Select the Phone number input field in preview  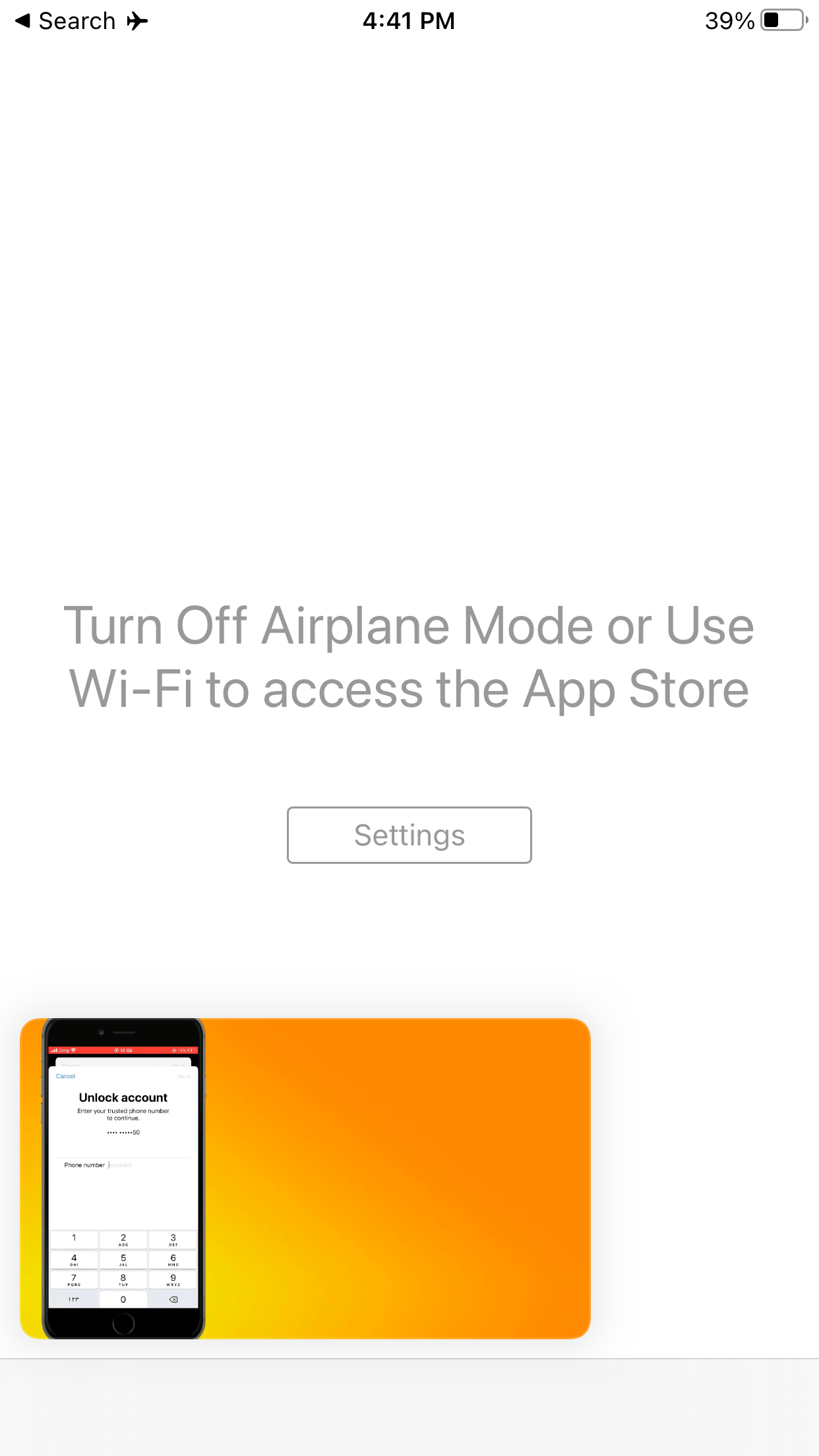pos(120,1165)
